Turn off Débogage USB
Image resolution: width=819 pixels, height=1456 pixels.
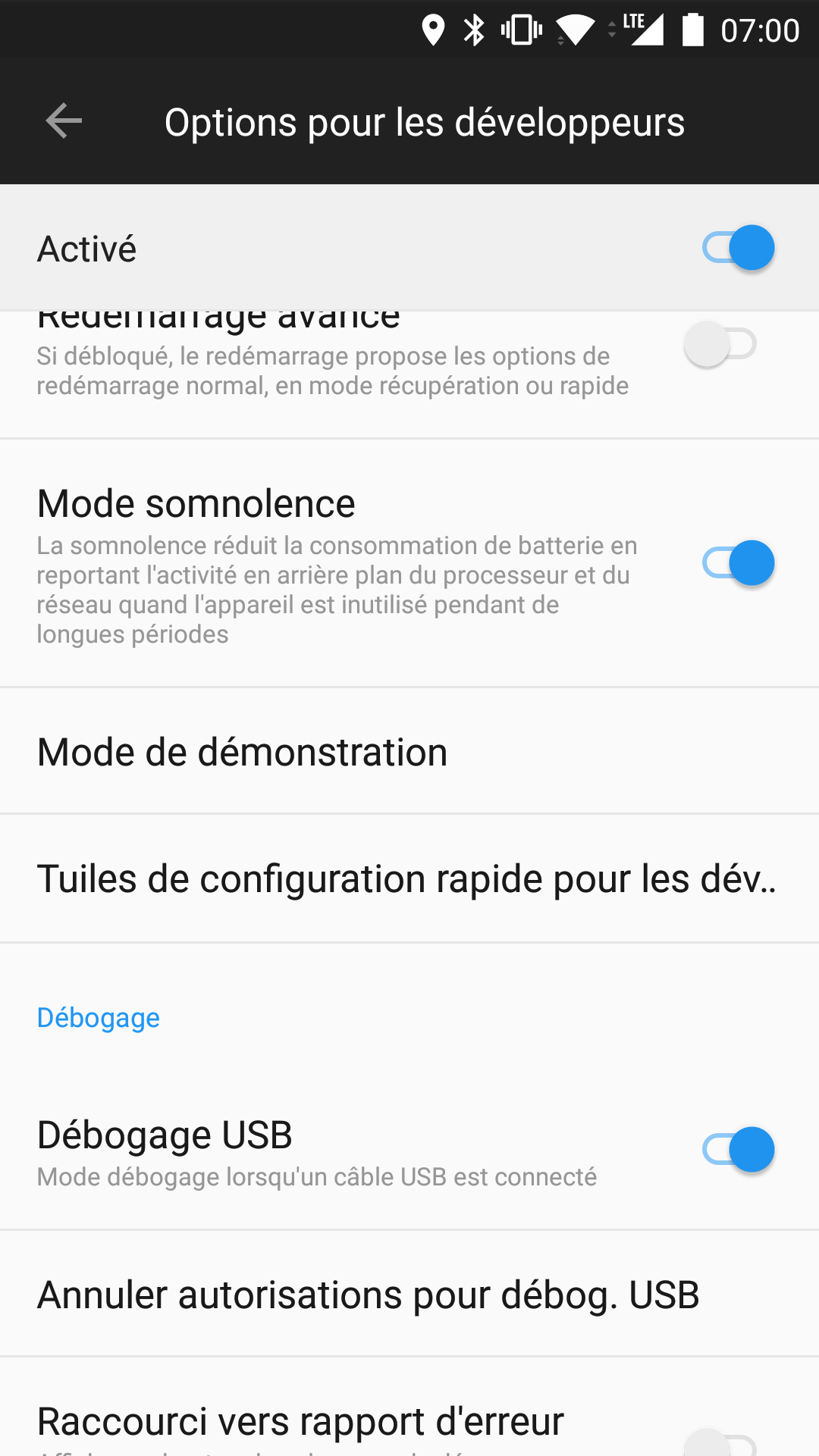[x=737, y=1149]
